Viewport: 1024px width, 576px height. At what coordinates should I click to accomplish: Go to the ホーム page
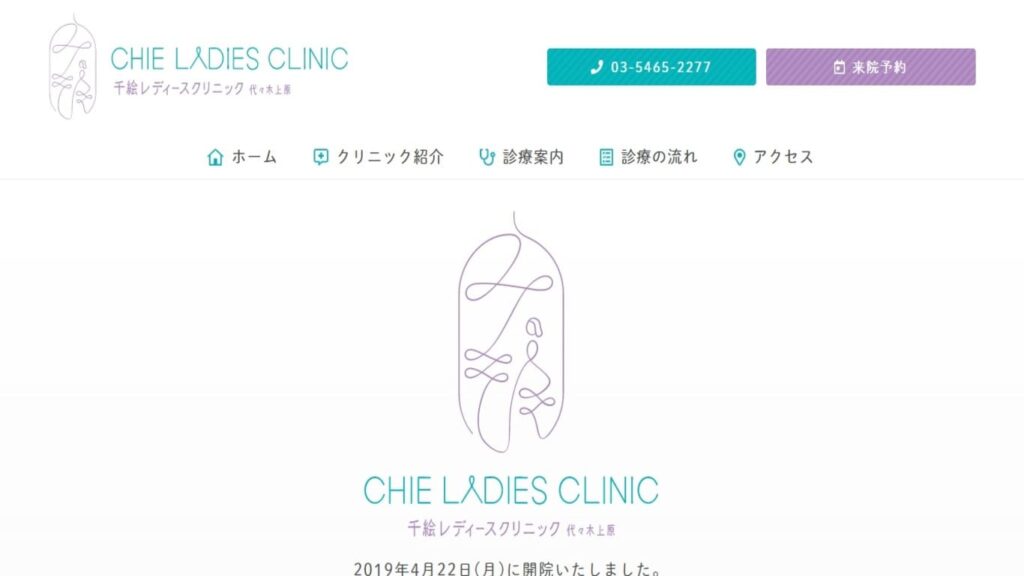click(x=242, y=157)
